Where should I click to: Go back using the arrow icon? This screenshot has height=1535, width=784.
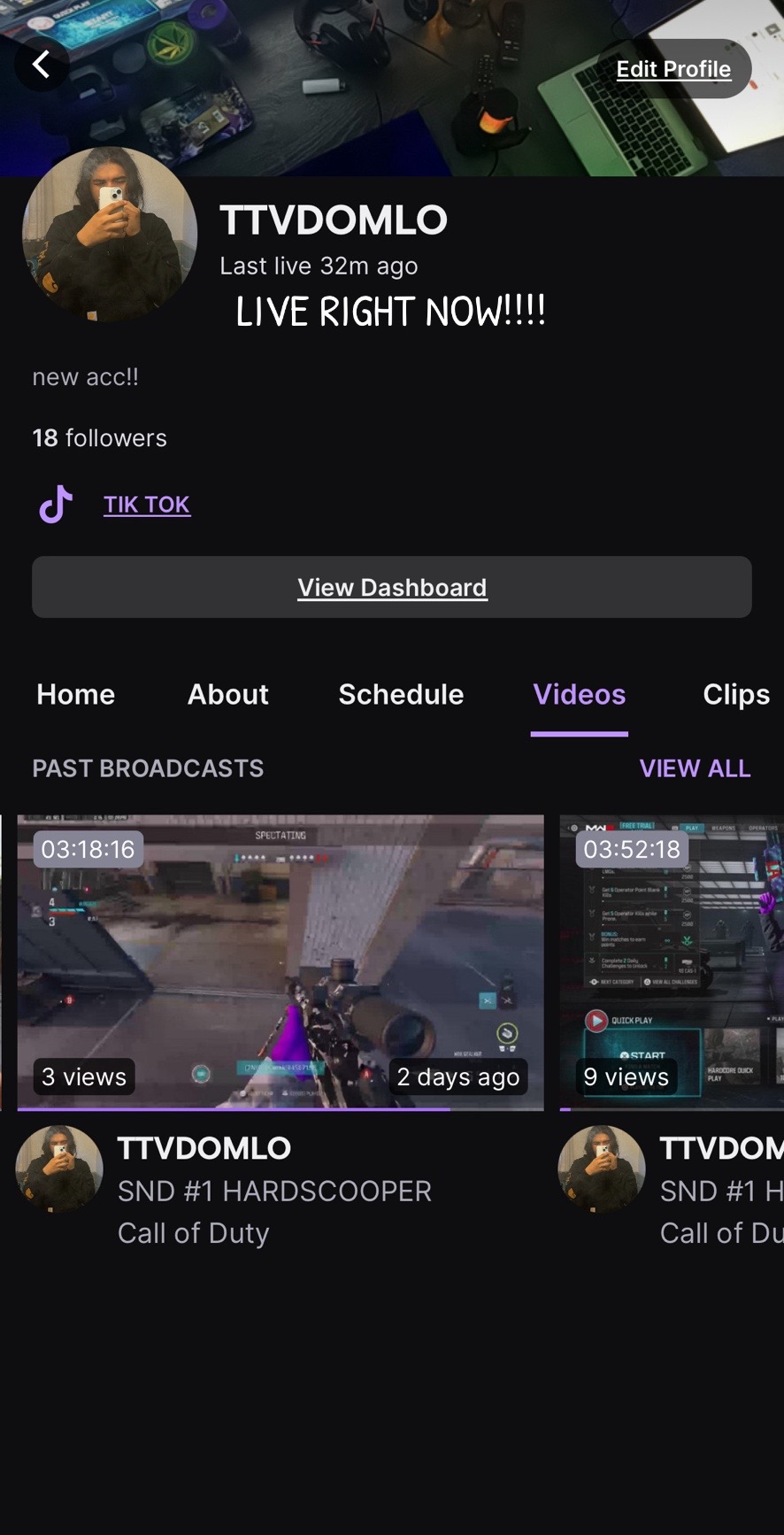[x=41, y=65]
